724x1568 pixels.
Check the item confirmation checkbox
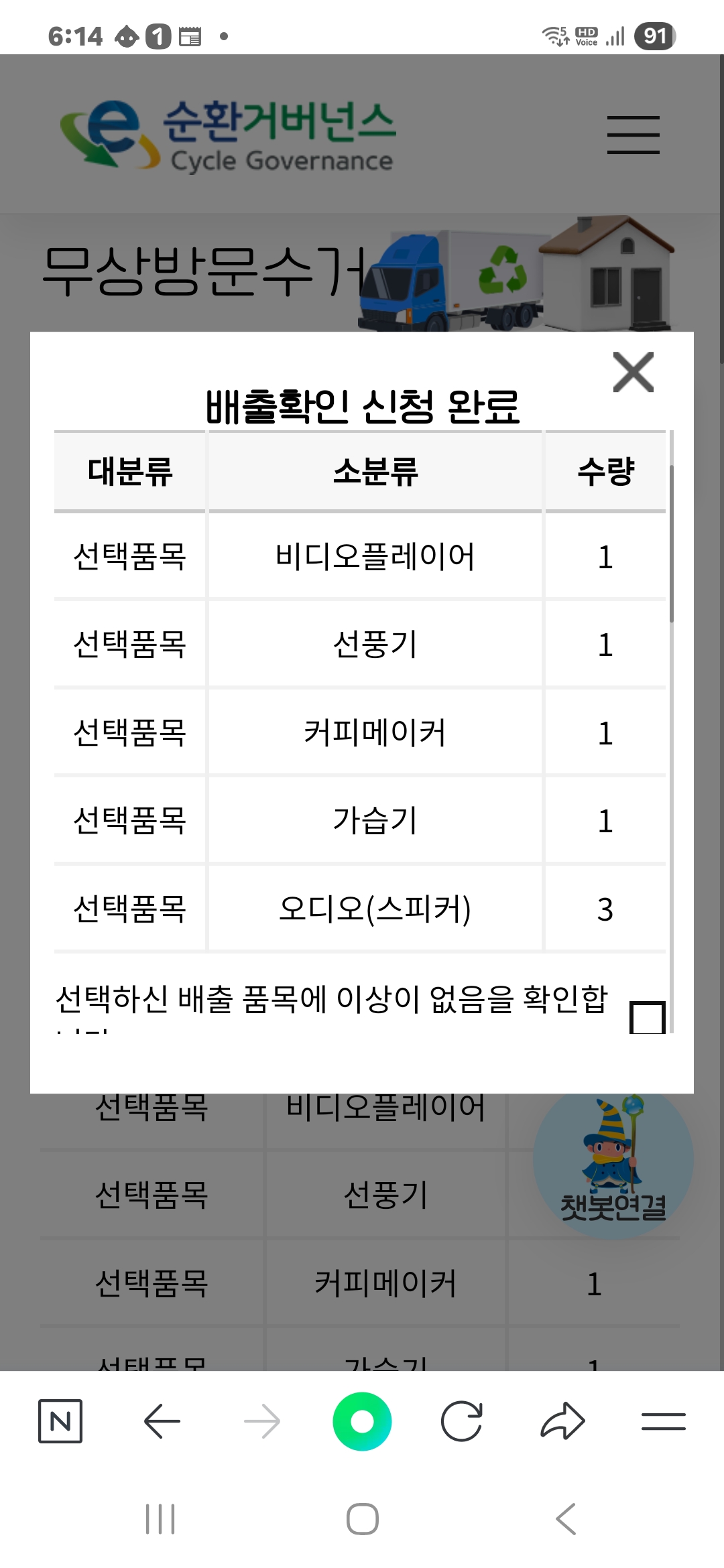647,1018
